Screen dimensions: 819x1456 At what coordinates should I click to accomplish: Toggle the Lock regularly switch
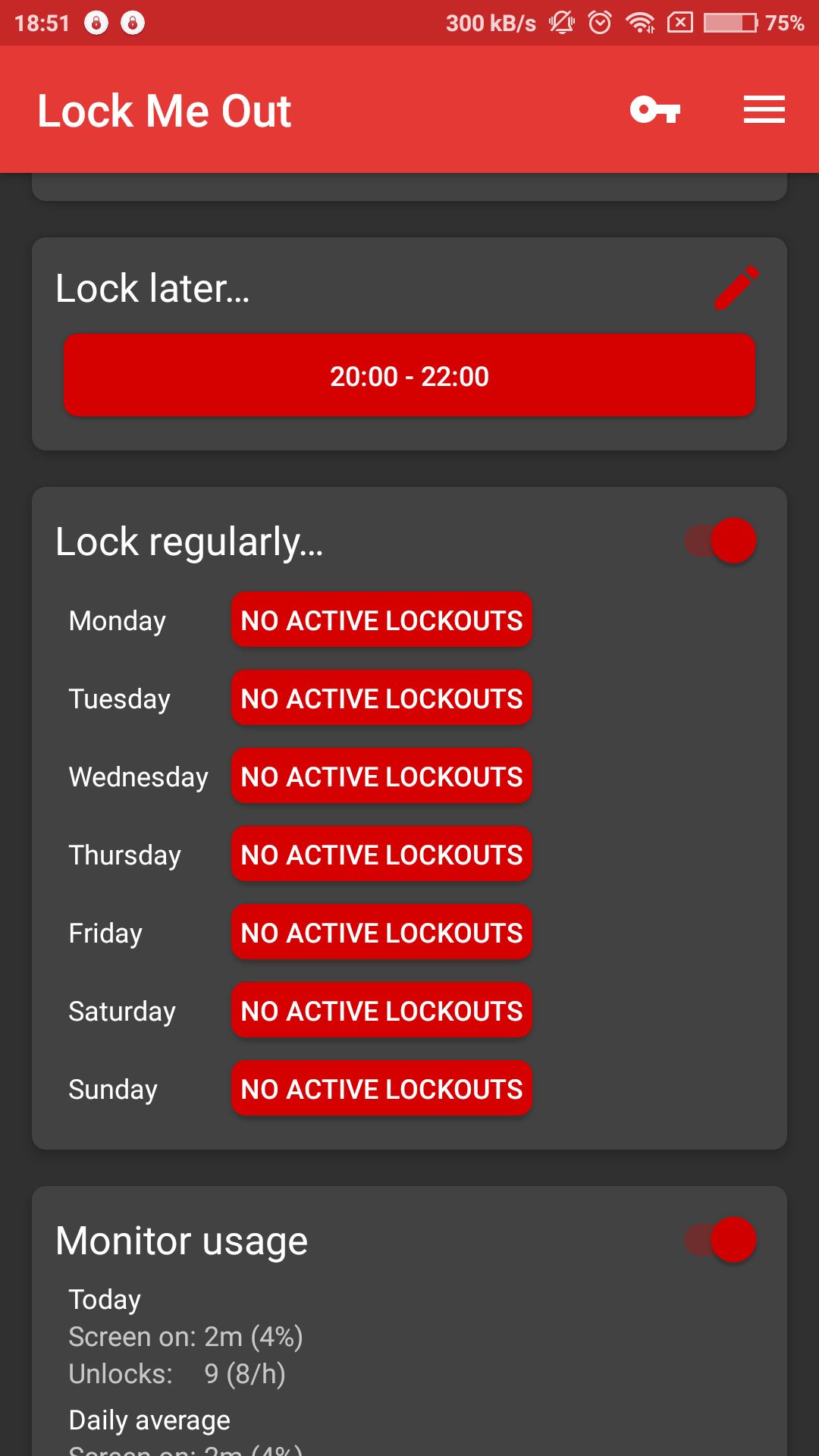click(x=720, y=541)
